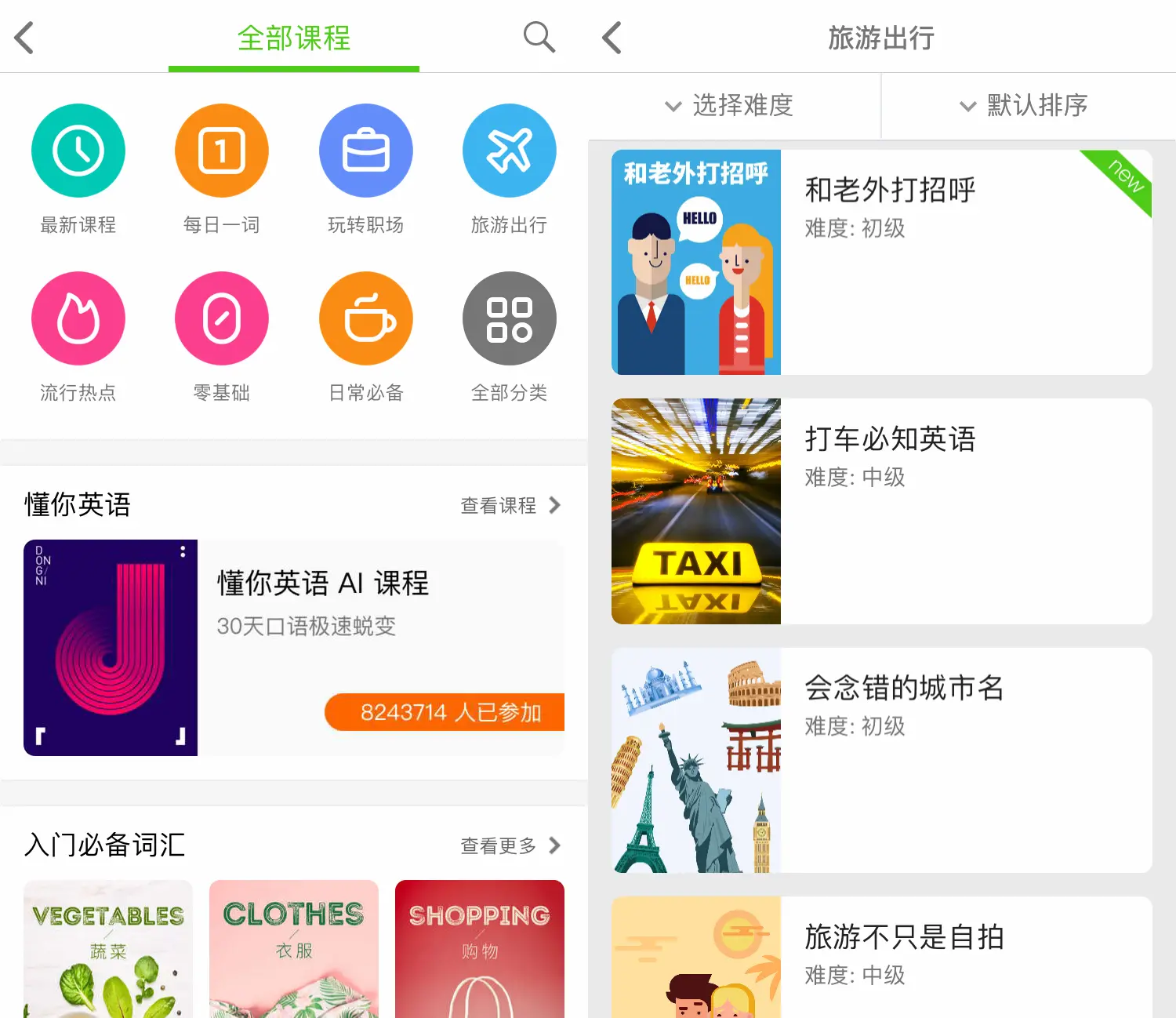The height and width of the screenshot is (1018, 1176).
Task: Open 零基础 category
Action: tap(222, 318)
